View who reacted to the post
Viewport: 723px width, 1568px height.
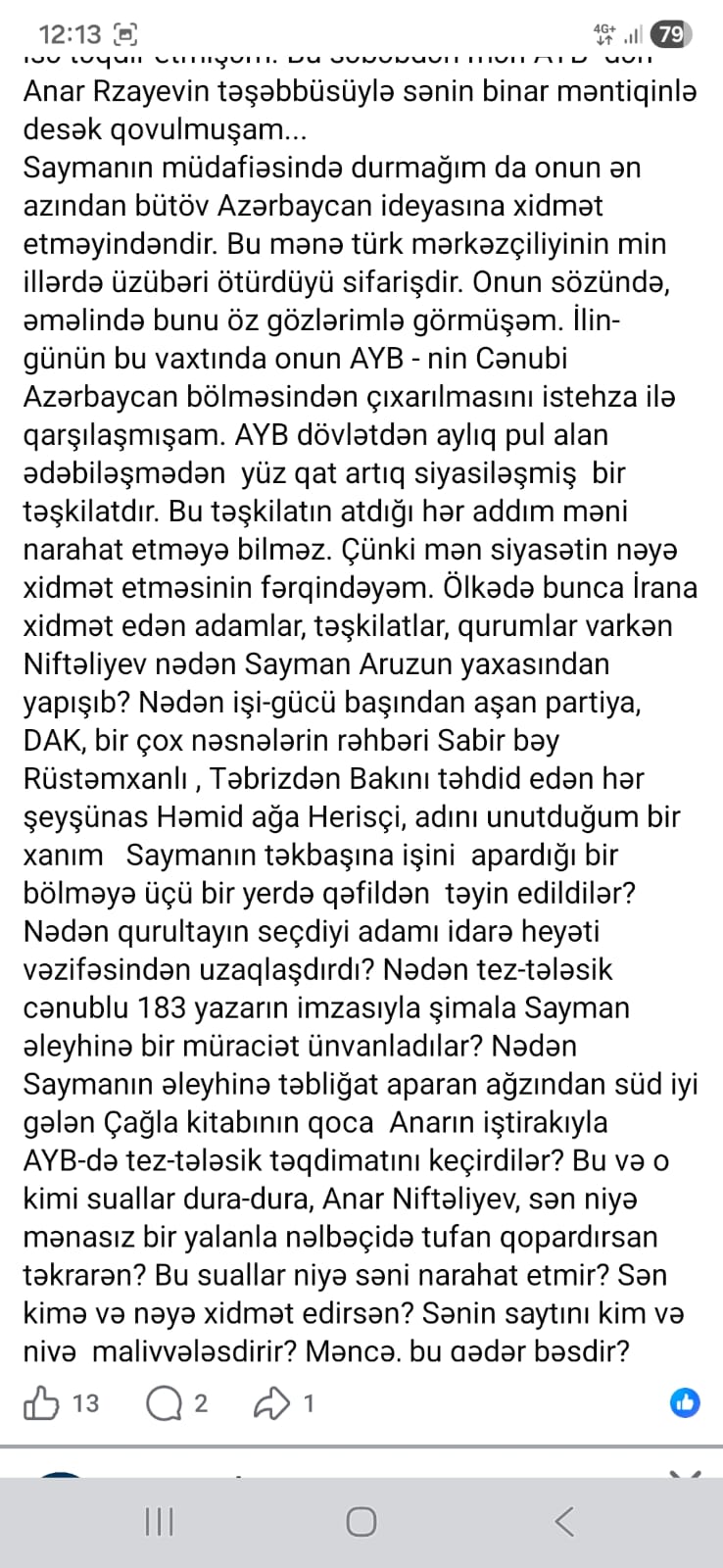[x=685, y=1403]
